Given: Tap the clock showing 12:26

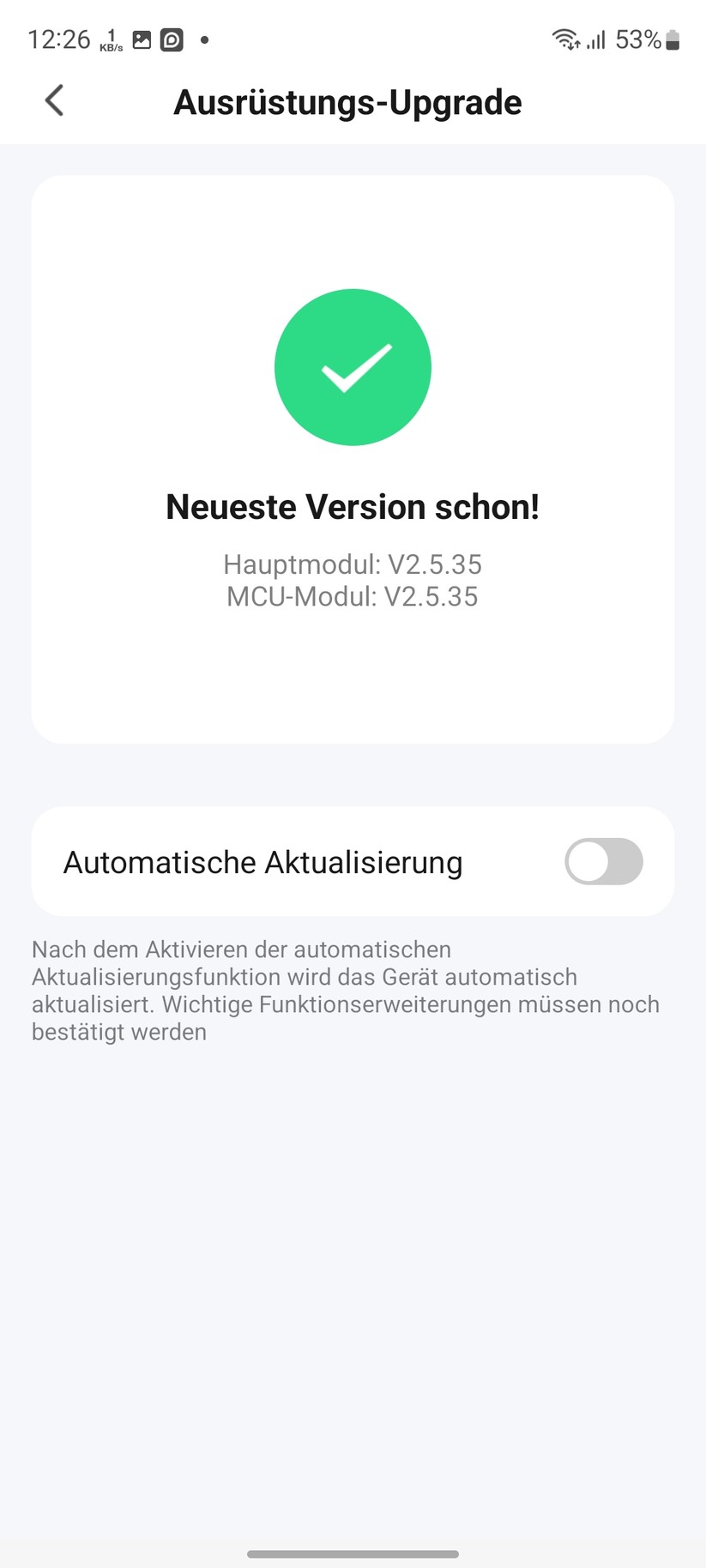Looking at the screenshot, I should [x=59, y=39].
